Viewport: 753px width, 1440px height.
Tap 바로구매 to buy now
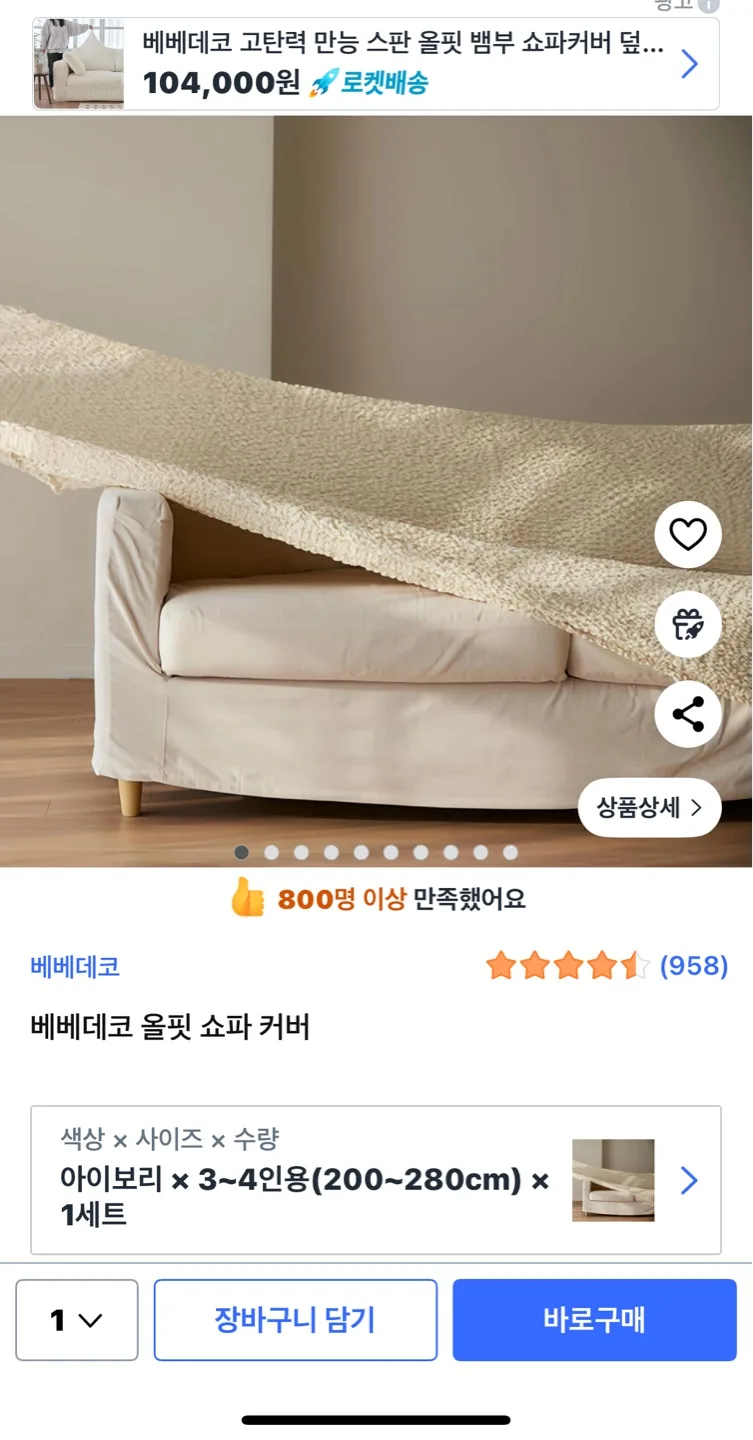tap(594, 1320)
